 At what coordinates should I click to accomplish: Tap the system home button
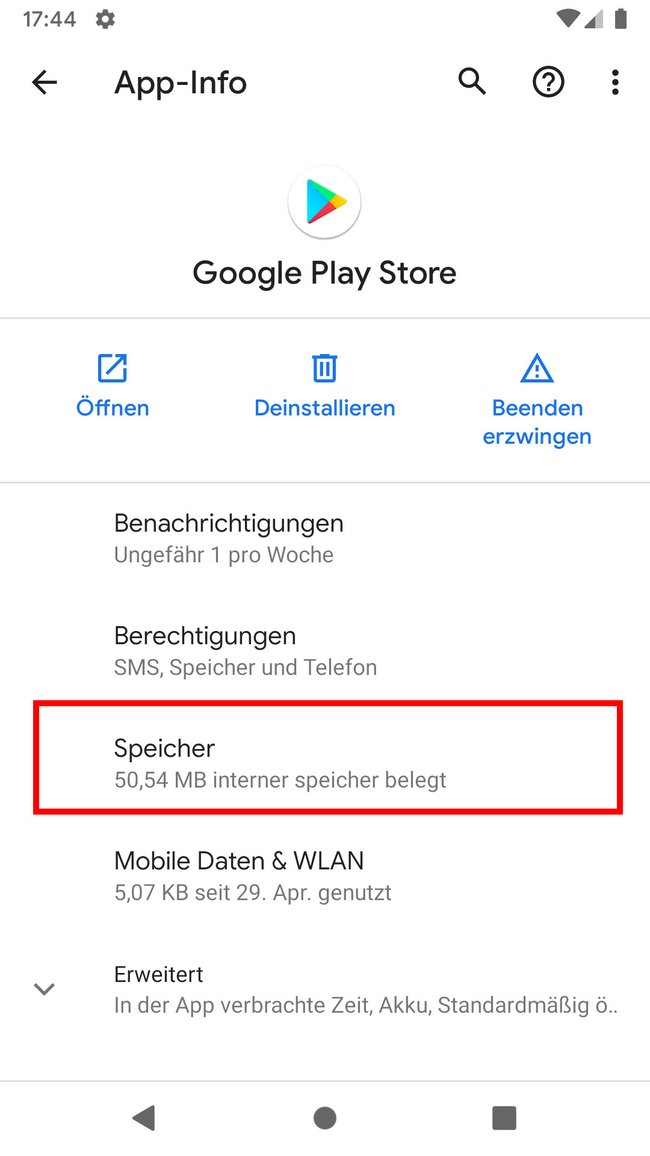[325, 1118]
